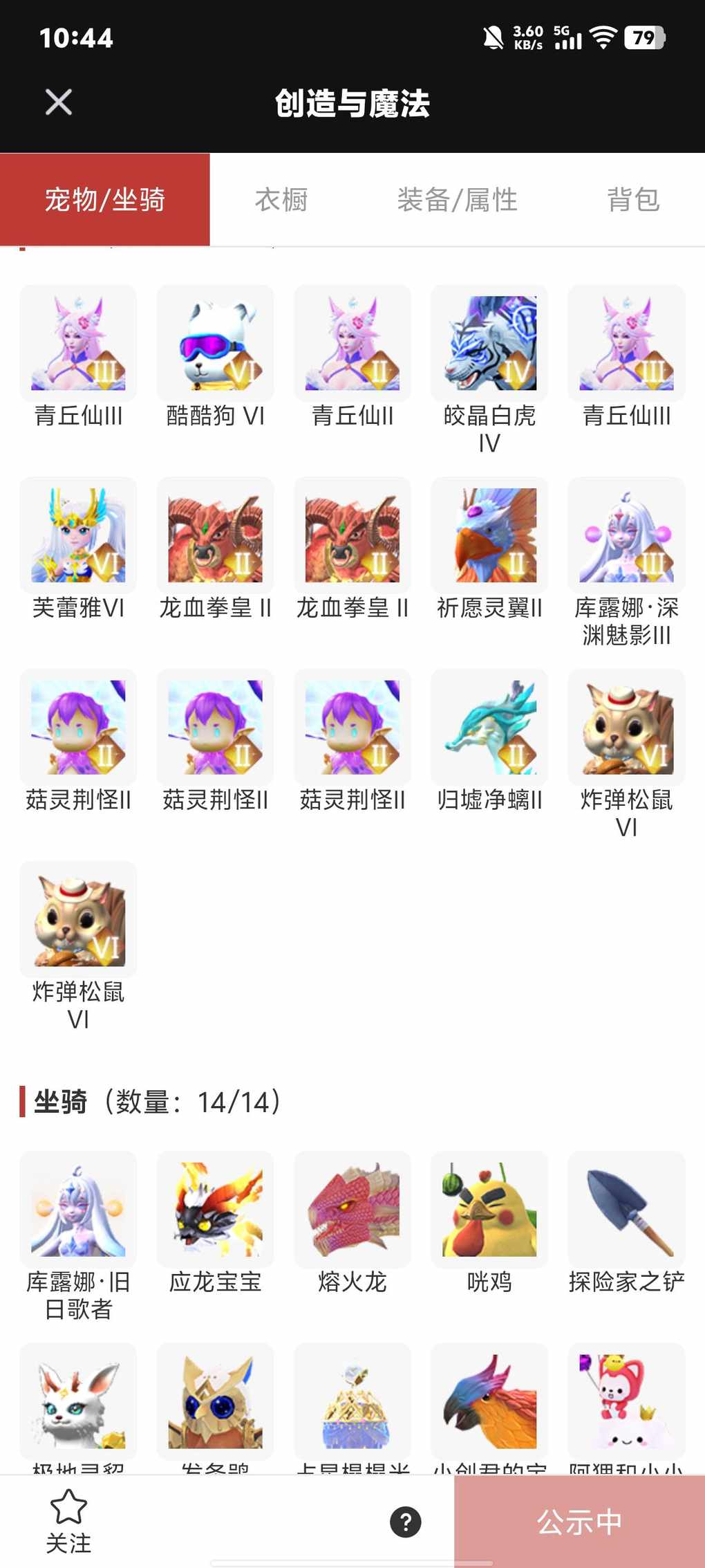Image resolution: width=705 pixels, height=1568 pixels.
Task: Close the 创造与魔法 page
Action: [x=59, y=102]
